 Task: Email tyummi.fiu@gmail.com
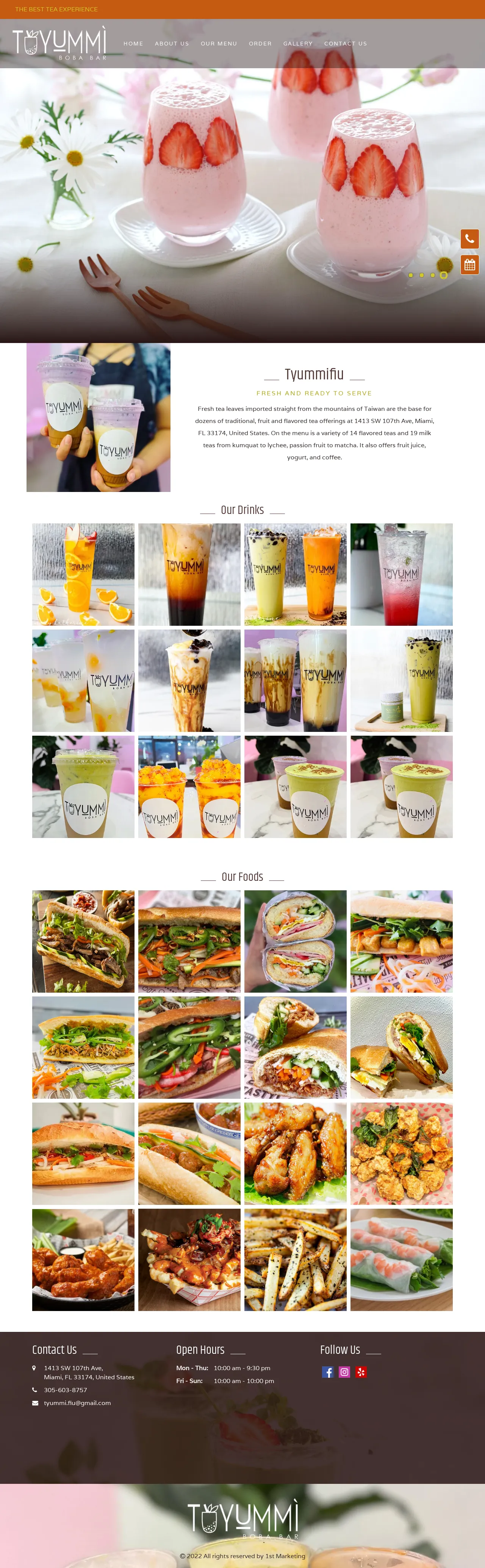(77, 1402)
